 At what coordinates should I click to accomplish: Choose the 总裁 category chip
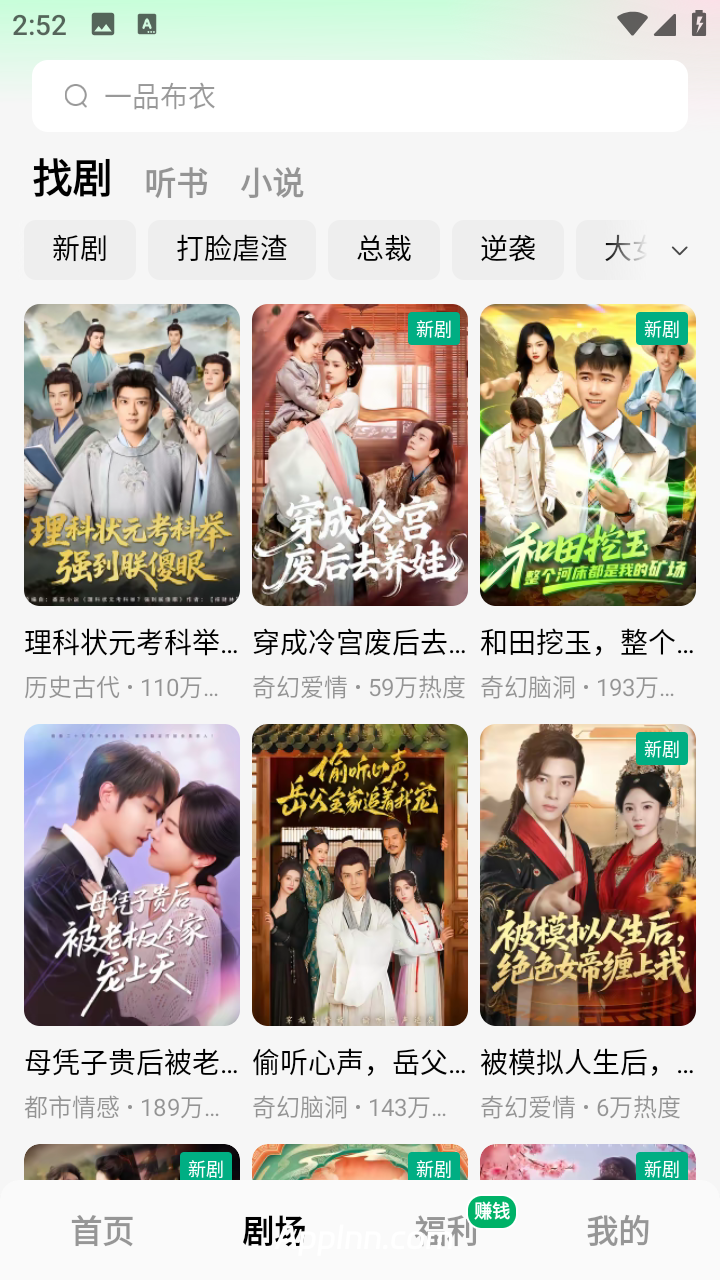384,249
